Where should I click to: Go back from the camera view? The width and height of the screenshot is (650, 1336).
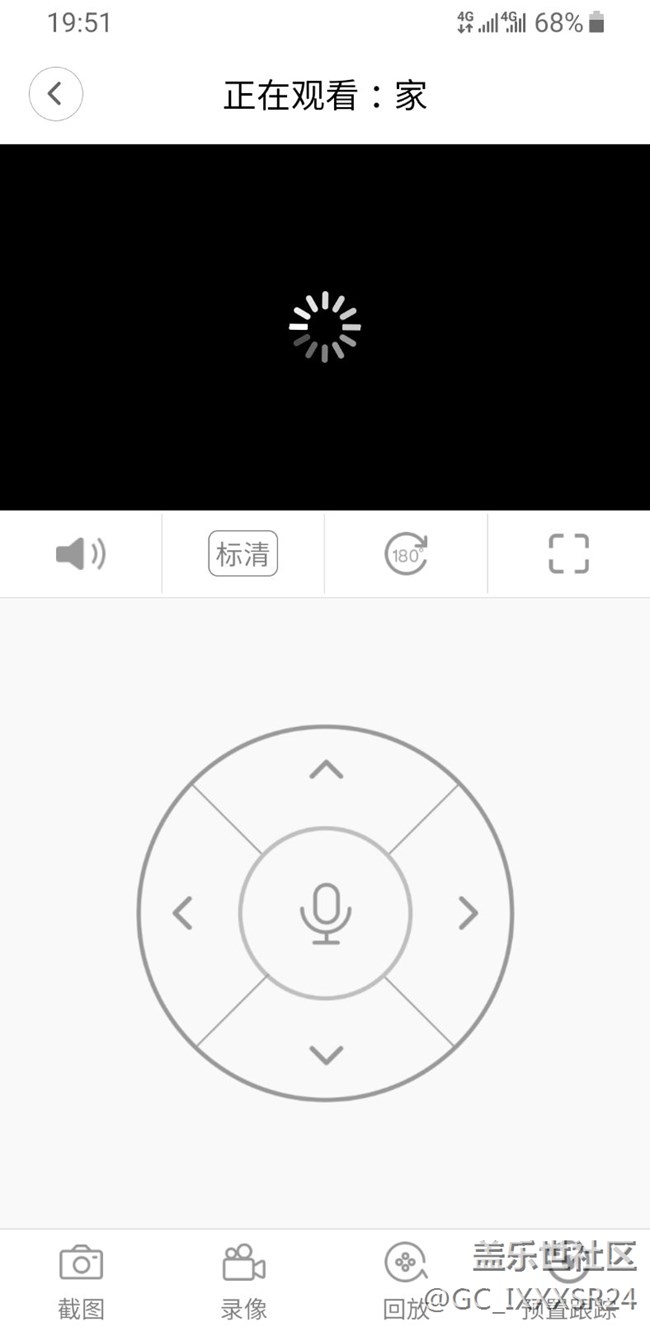pos(56,94)
